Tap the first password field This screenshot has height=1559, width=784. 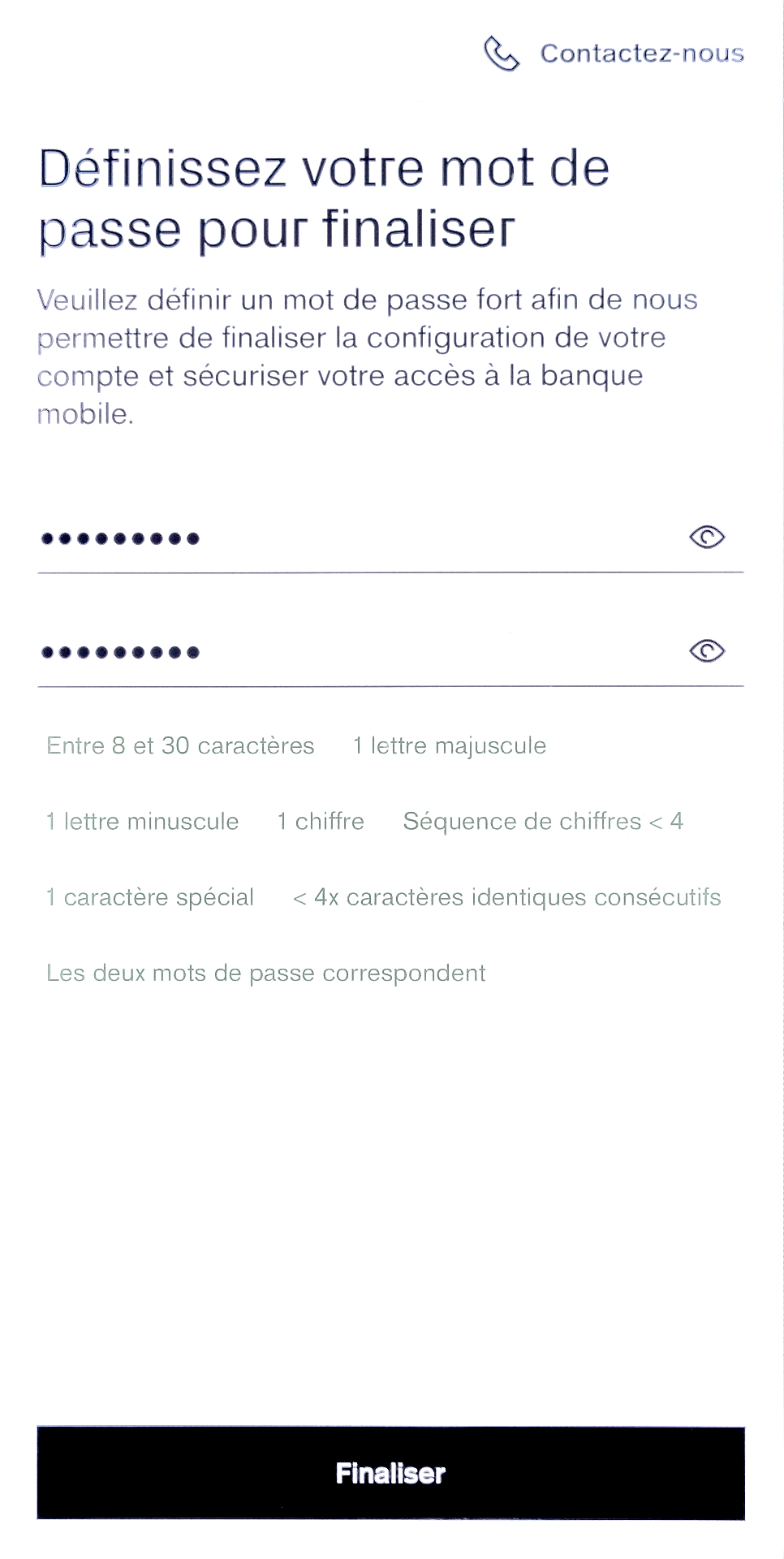[x=357, y=538]
